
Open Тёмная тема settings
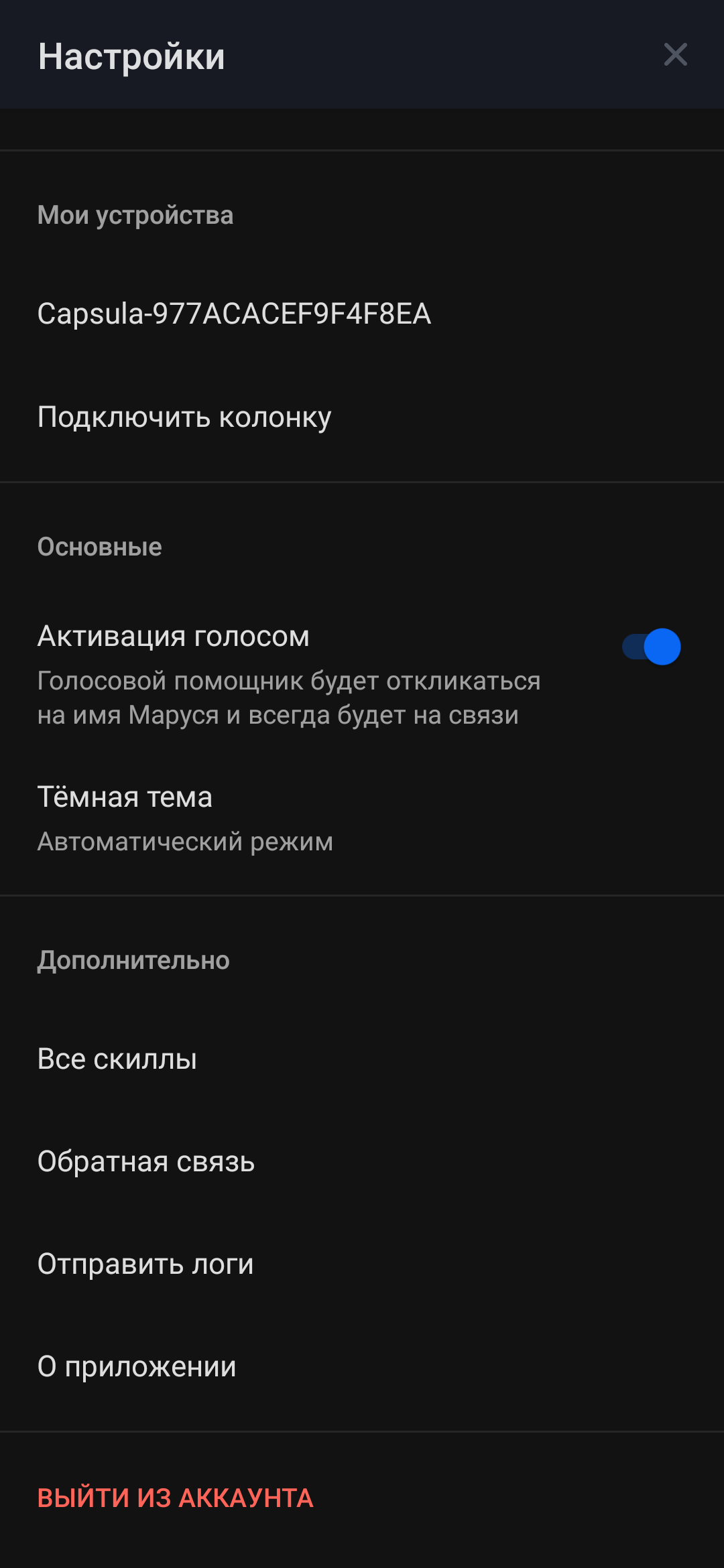[x=185, y=818]
